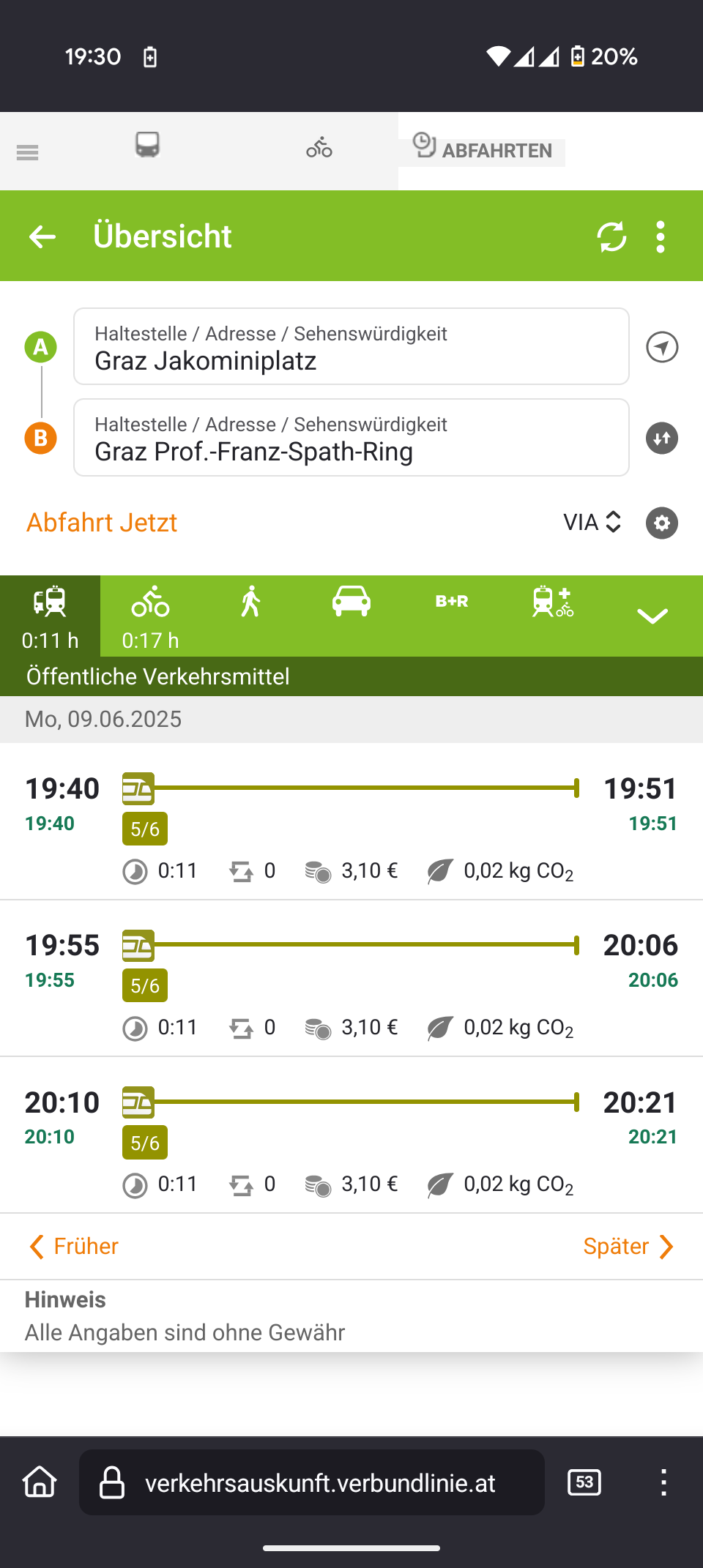Change departure time via Abfahrt Jetzt
The height and width of the screenshot is (1568, 703).
coord(102,523)
